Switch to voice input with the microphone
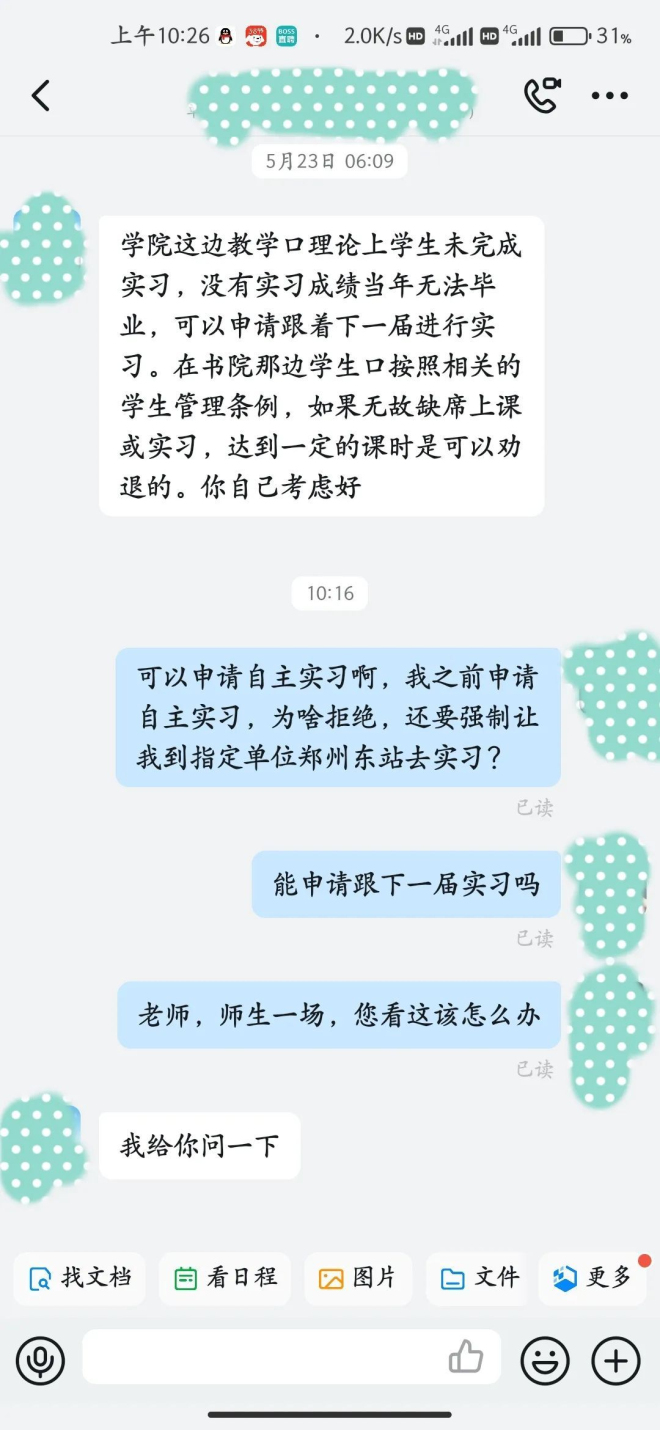The image size is (660, 1430). point(41,1360)
